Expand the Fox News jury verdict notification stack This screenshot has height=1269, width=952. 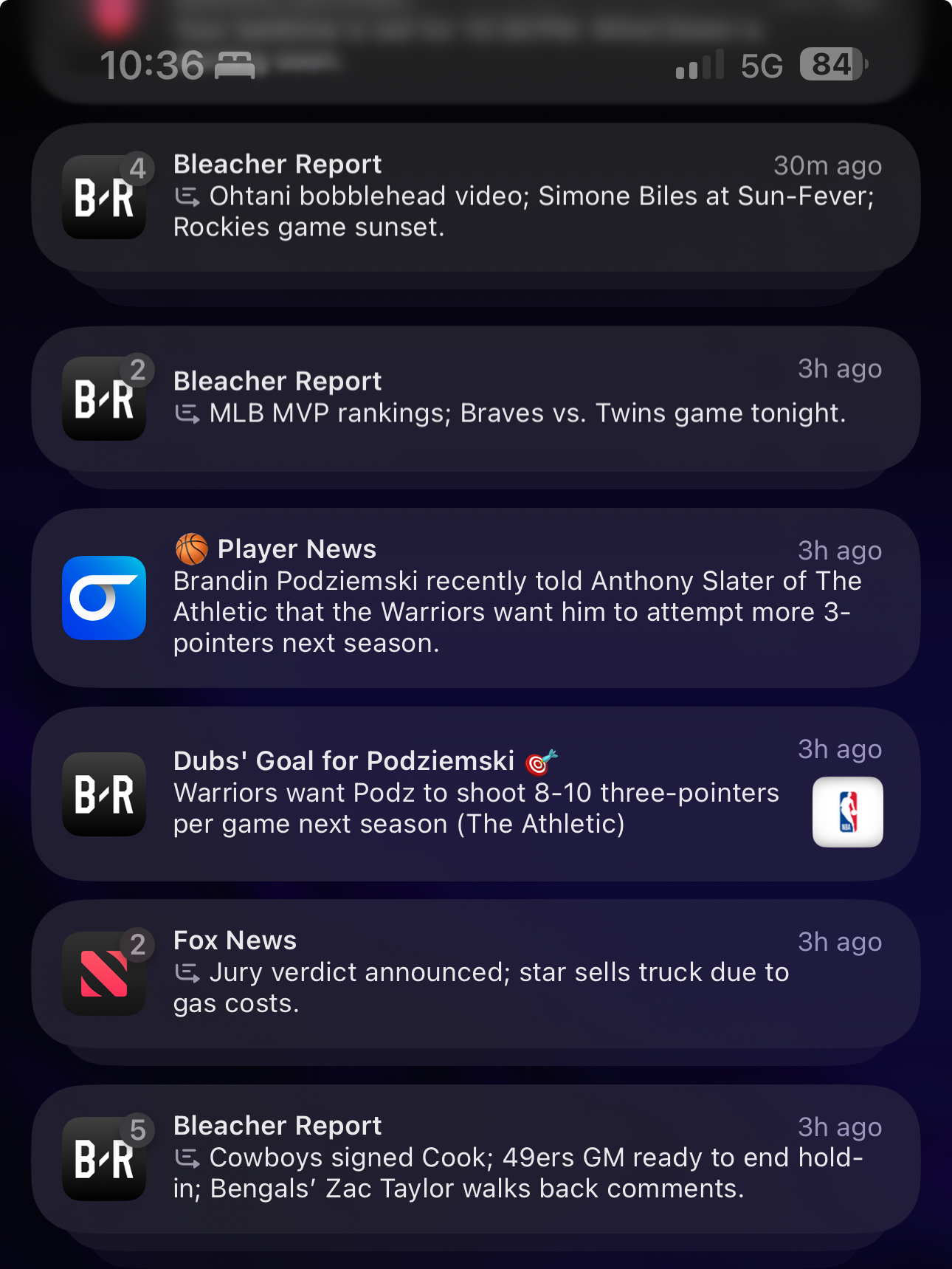point(475,973)
